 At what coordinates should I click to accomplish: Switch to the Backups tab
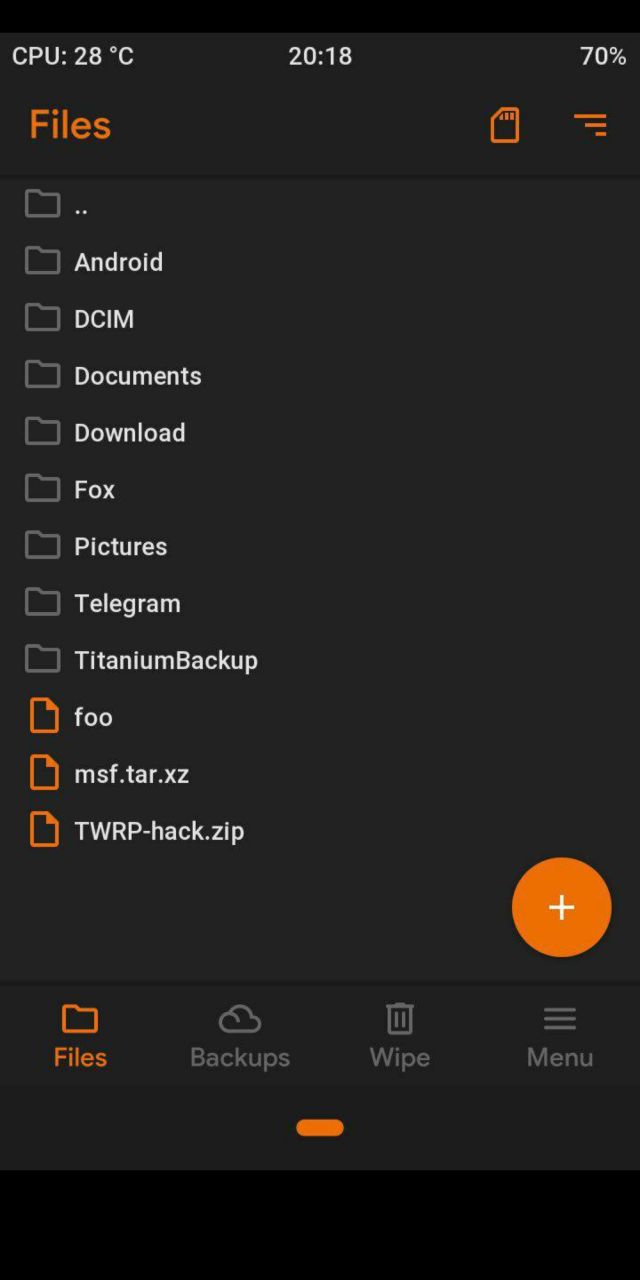240,1036
